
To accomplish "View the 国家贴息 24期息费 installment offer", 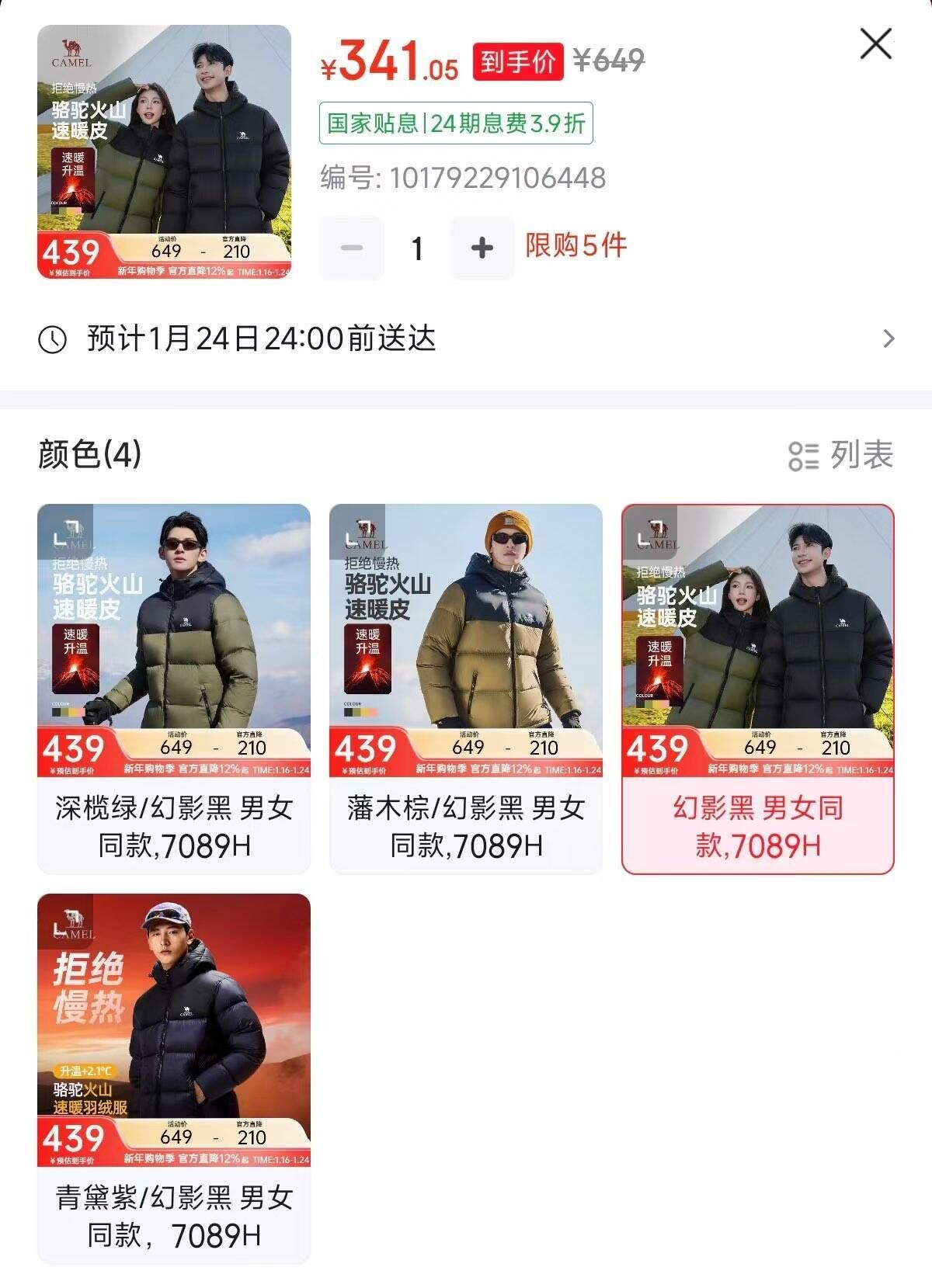I will pos(456,123).
